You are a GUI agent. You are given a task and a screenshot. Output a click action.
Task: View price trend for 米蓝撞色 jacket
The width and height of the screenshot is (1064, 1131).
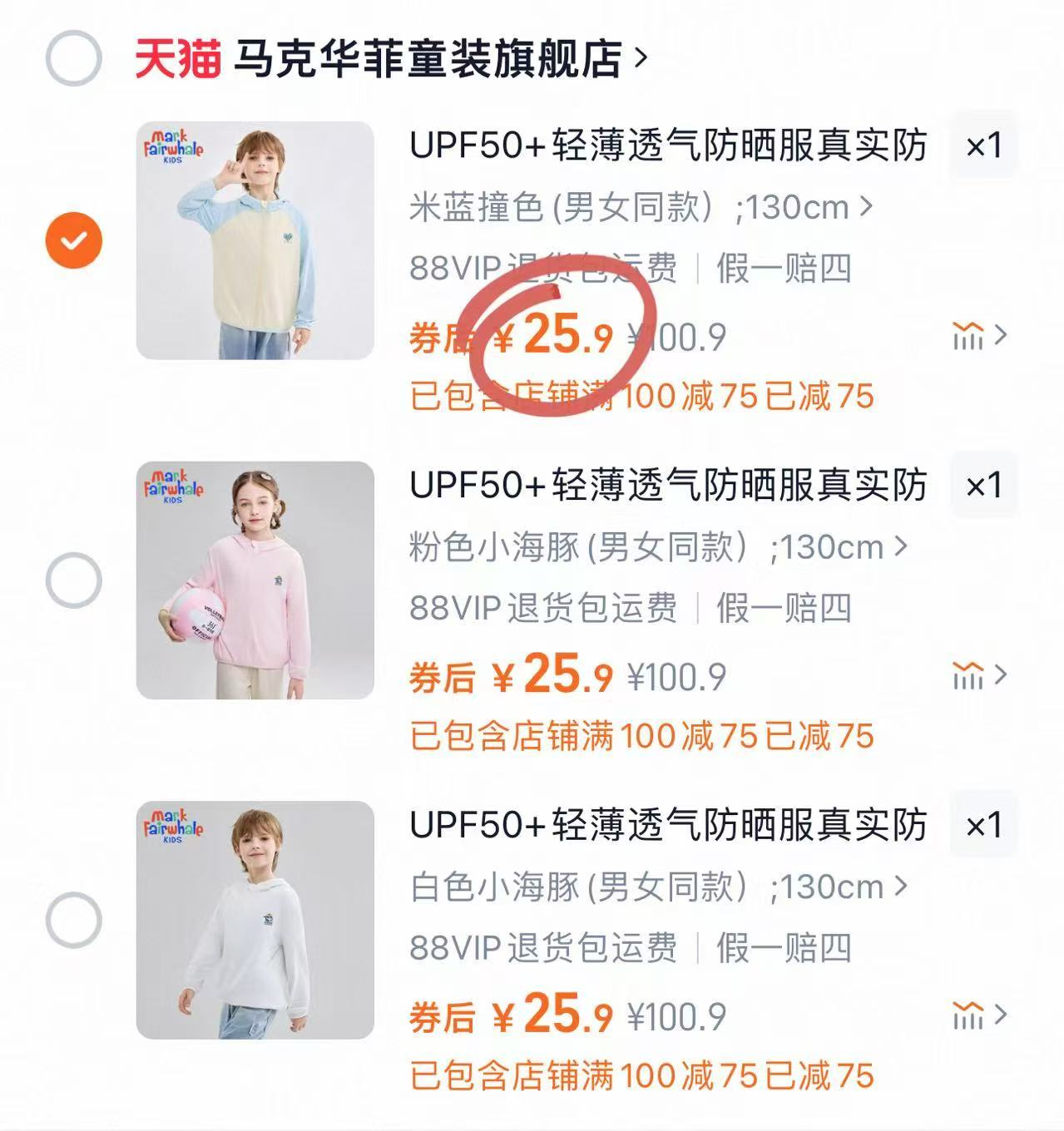978,336
